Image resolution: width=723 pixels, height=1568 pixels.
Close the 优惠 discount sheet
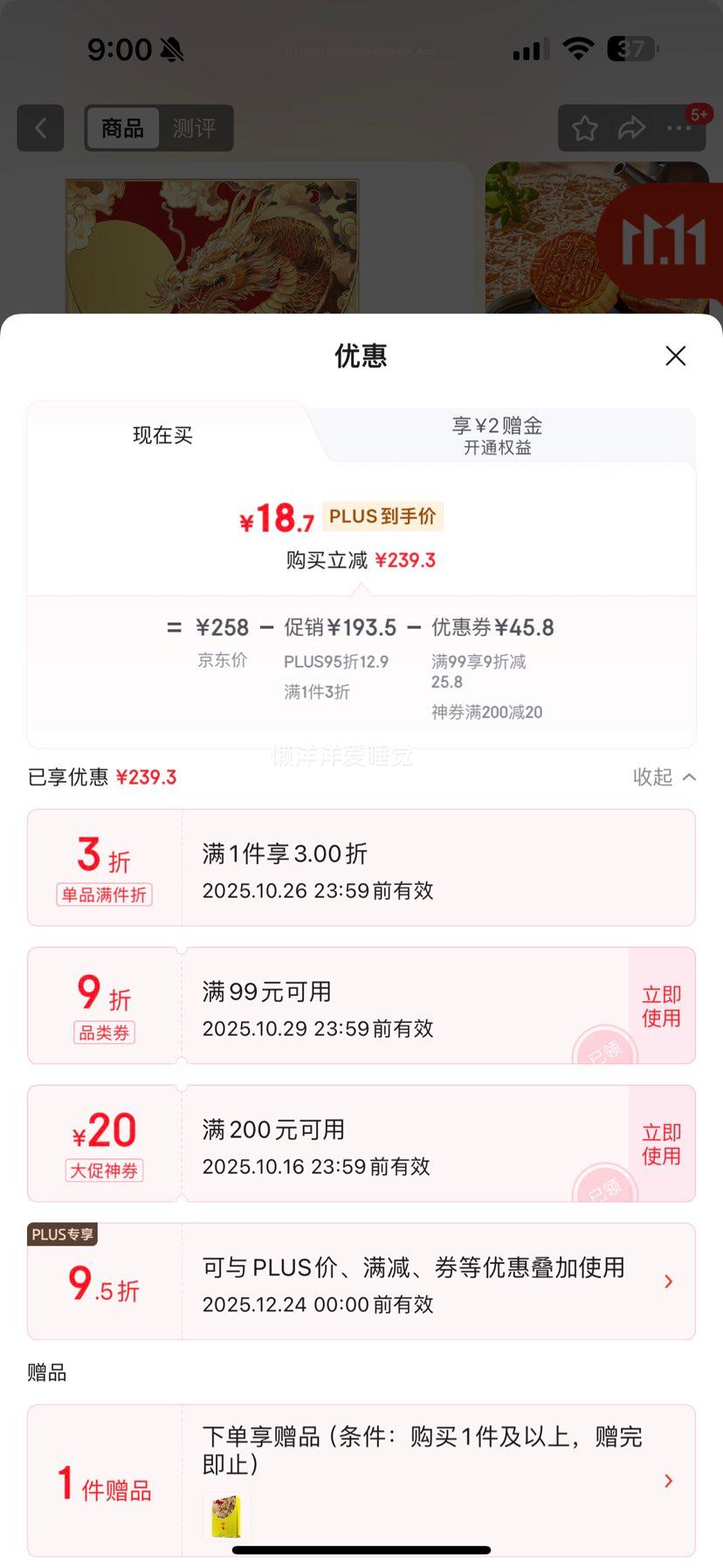point(675,356)
